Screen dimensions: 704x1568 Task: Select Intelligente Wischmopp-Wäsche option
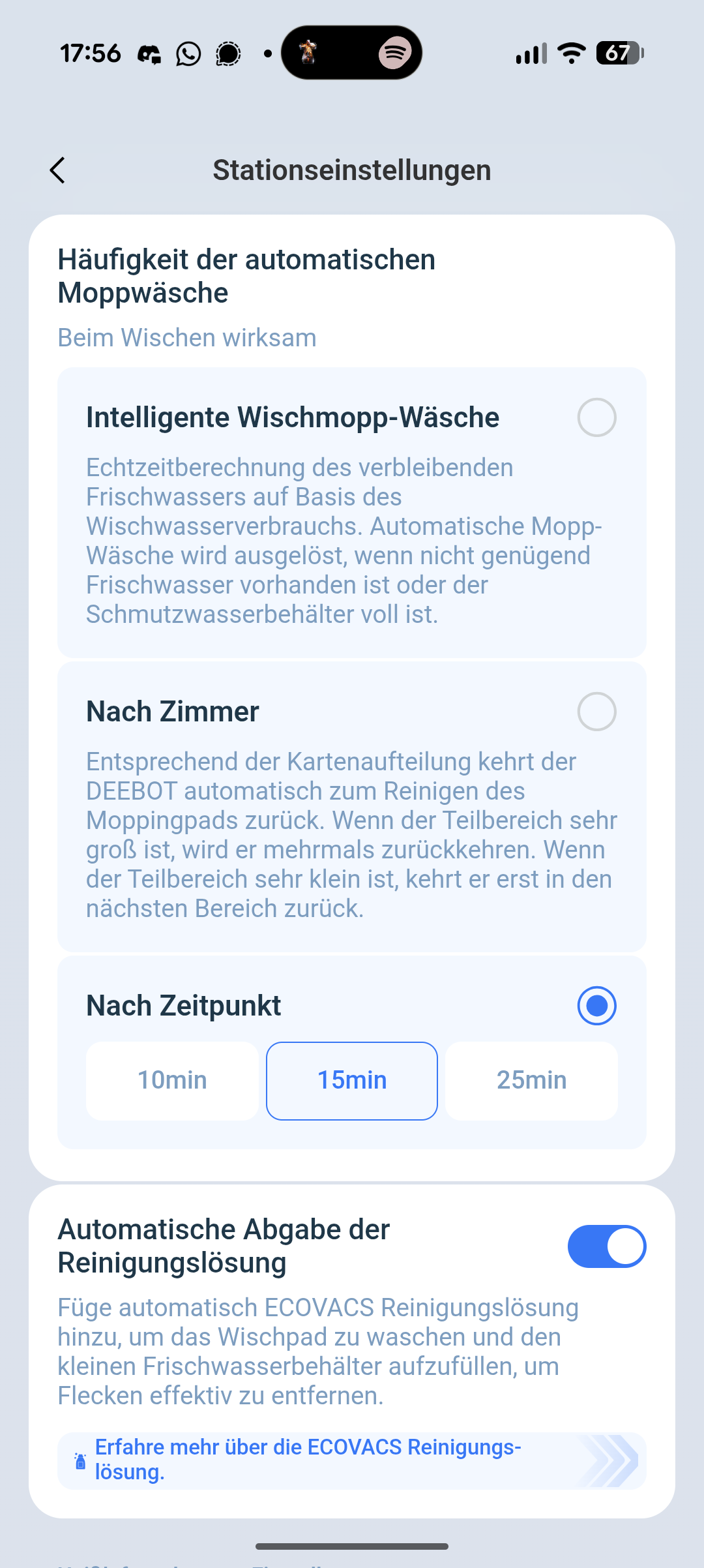pos(596,417)
